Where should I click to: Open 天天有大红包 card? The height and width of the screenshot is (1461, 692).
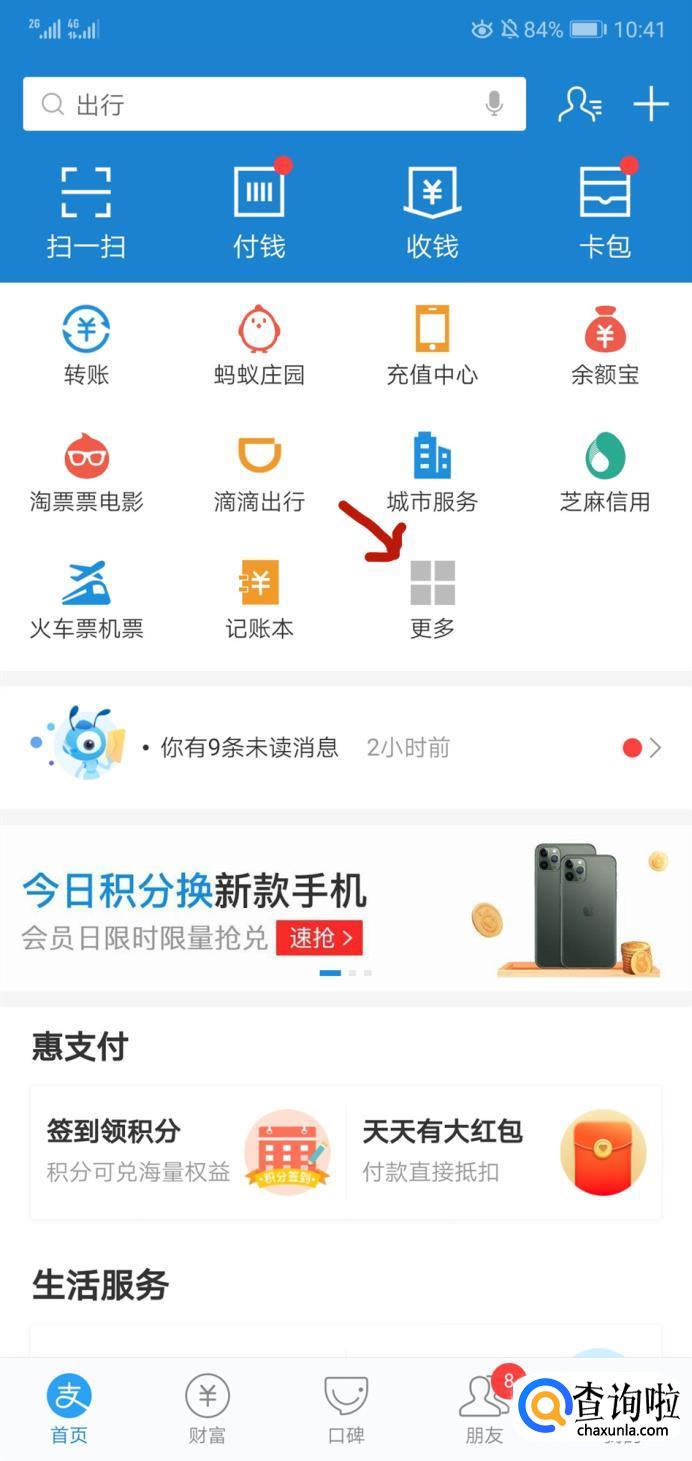tap(503, 1152)
